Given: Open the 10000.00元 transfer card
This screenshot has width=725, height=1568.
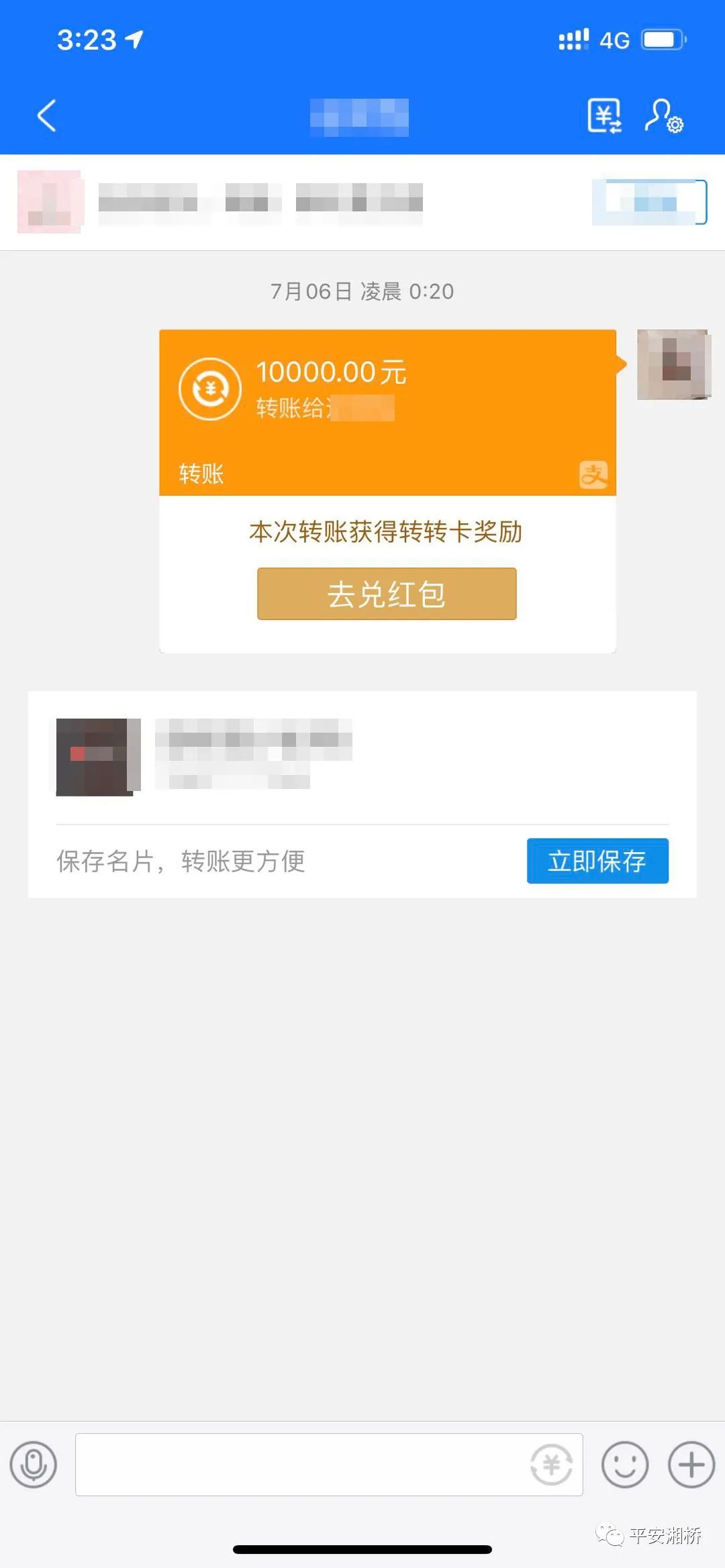Looking at the screenshot, I should tap(387, 411).
